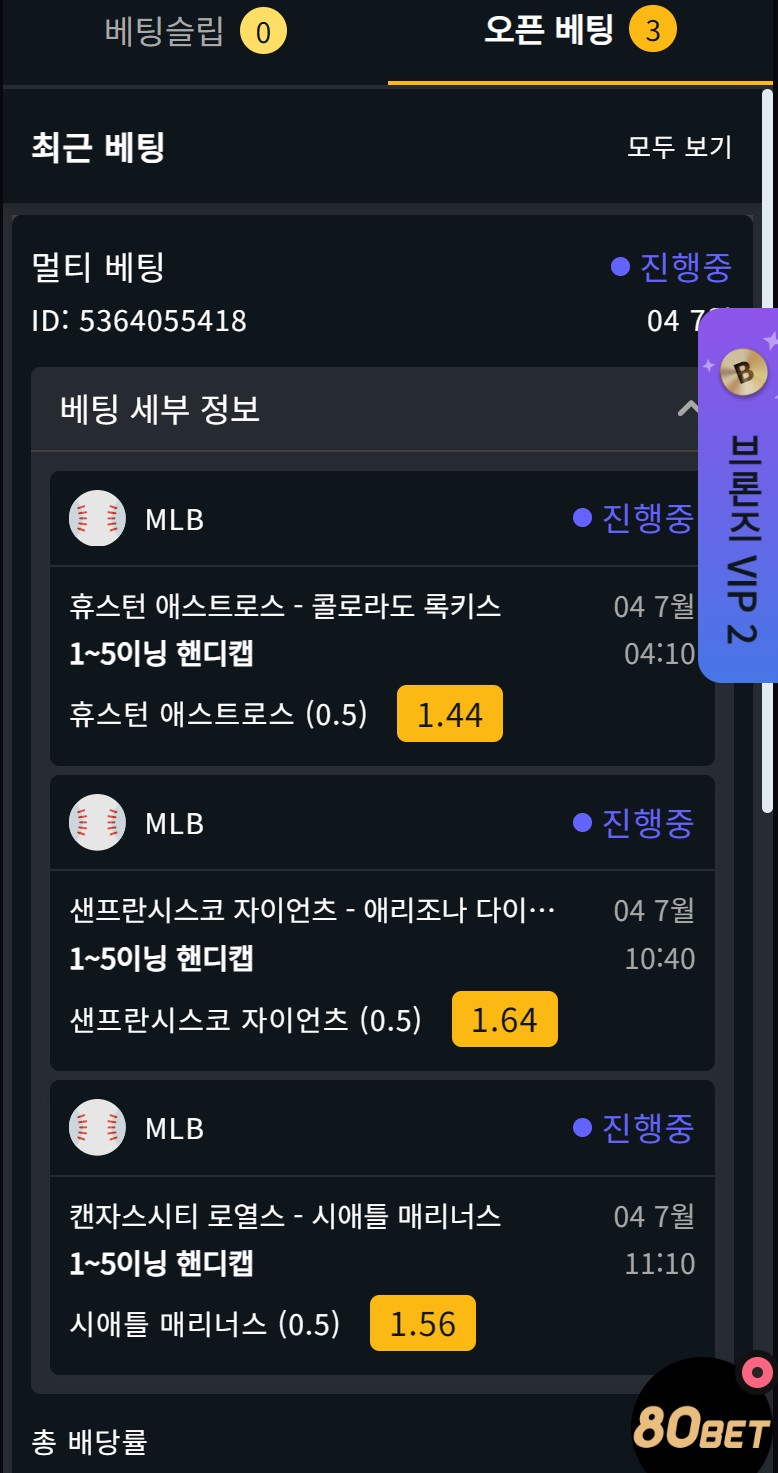Viewport: 778px width, 1473px height.
Task: Tap the 1.64 odds for 샌프란시스코 자이언츠
Action: click(x=504, y=1020)
